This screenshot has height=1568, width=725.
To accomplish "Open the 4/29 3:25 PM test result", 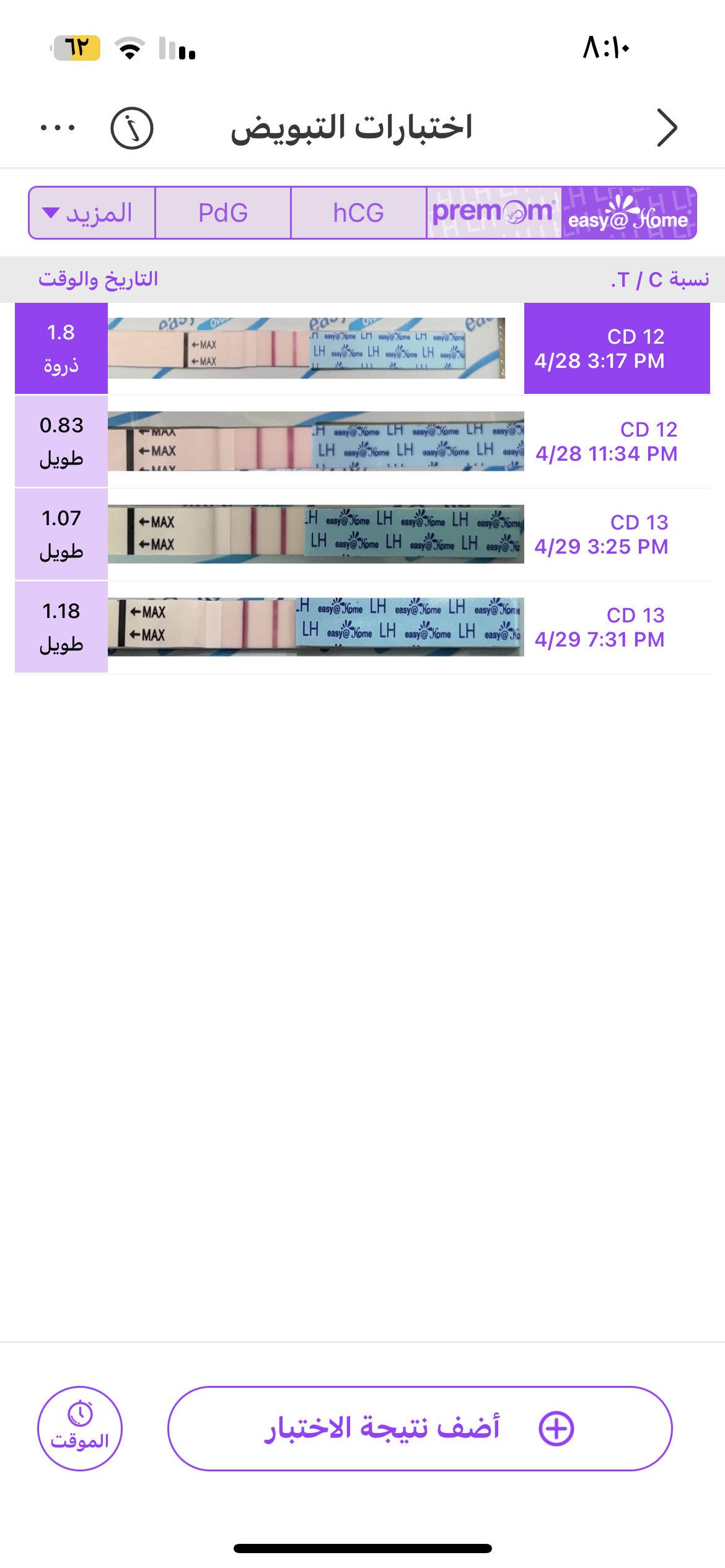I will point(362,534).
